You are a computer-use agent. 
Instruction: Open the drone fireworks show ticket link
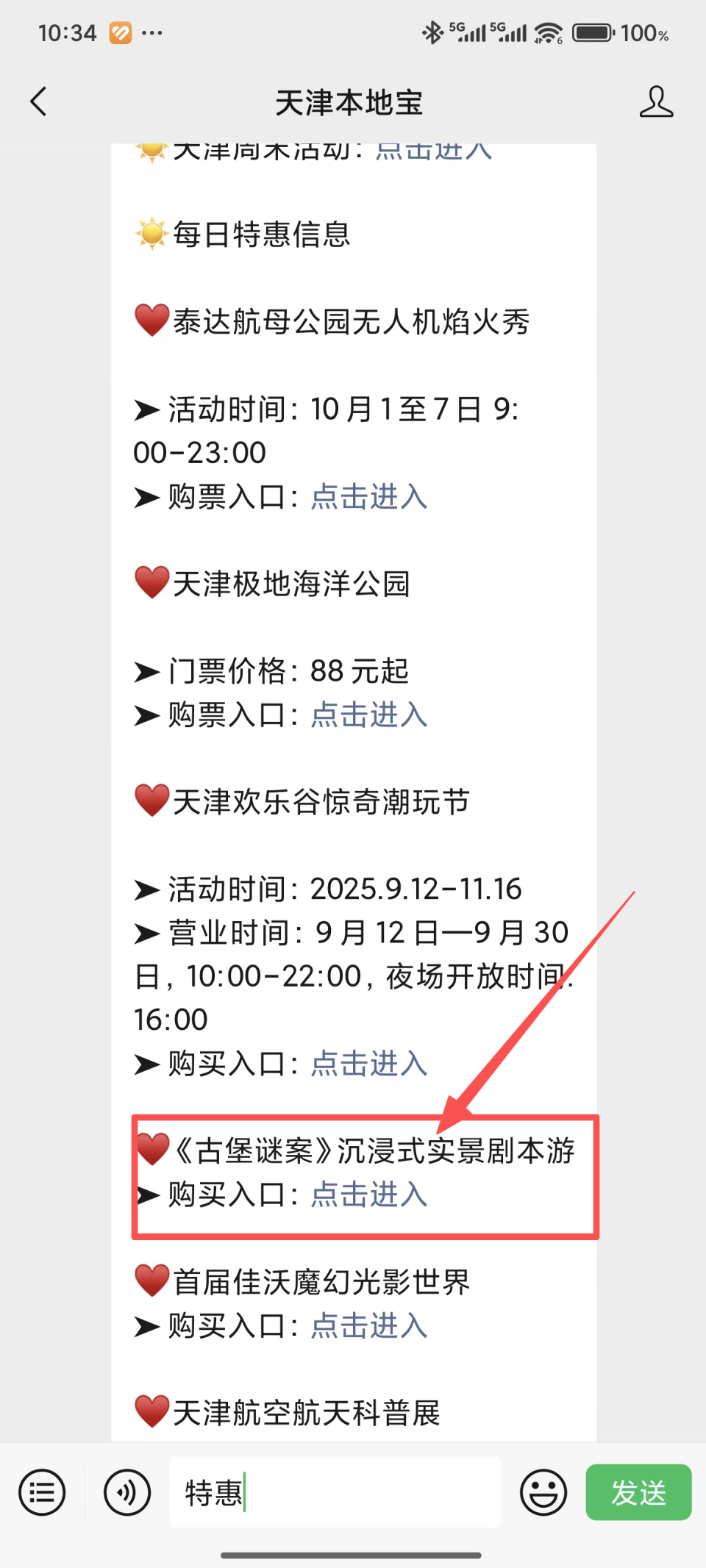coord(368,498)
